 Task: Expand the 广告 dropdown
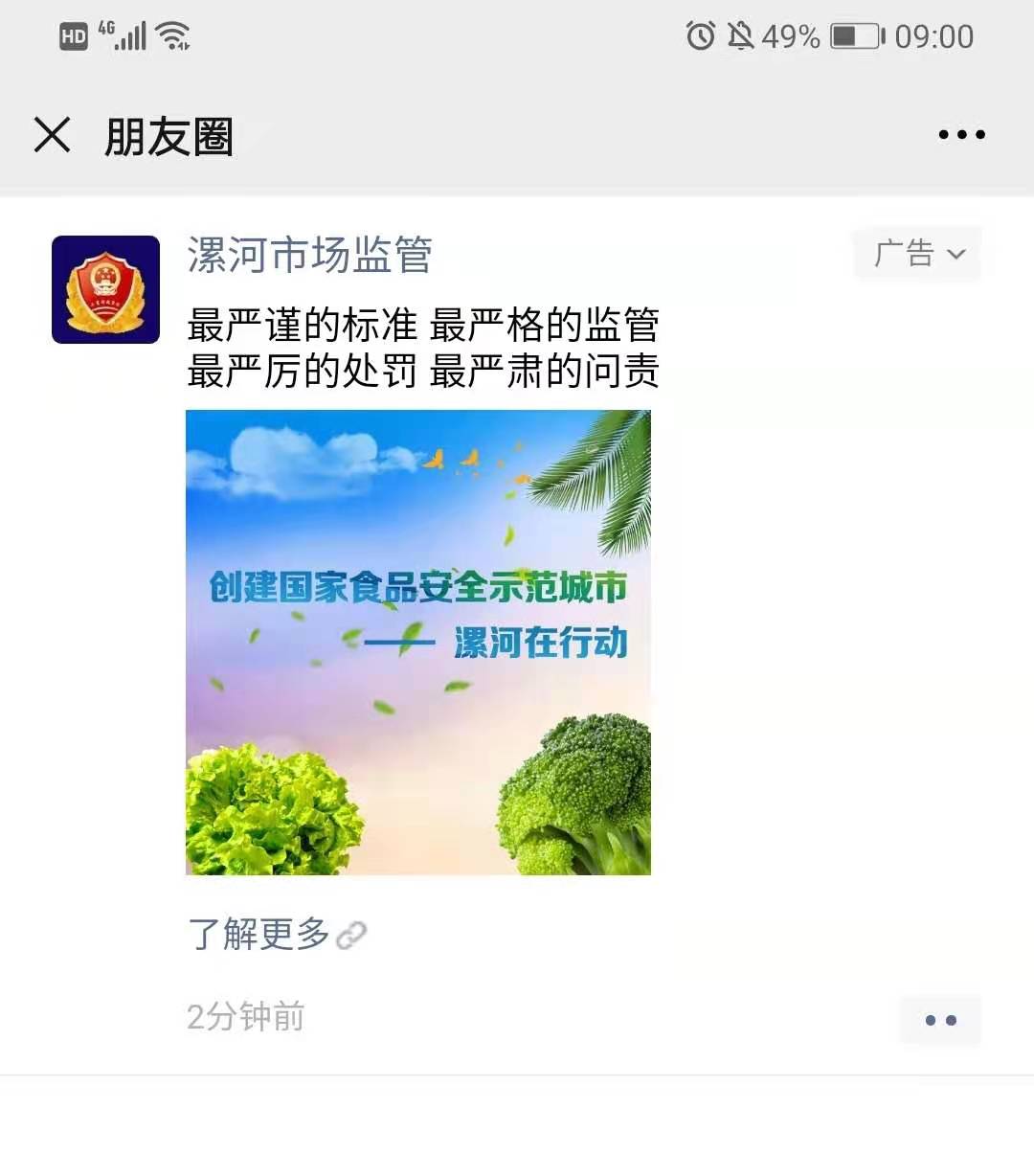click(x=917, y=254)
